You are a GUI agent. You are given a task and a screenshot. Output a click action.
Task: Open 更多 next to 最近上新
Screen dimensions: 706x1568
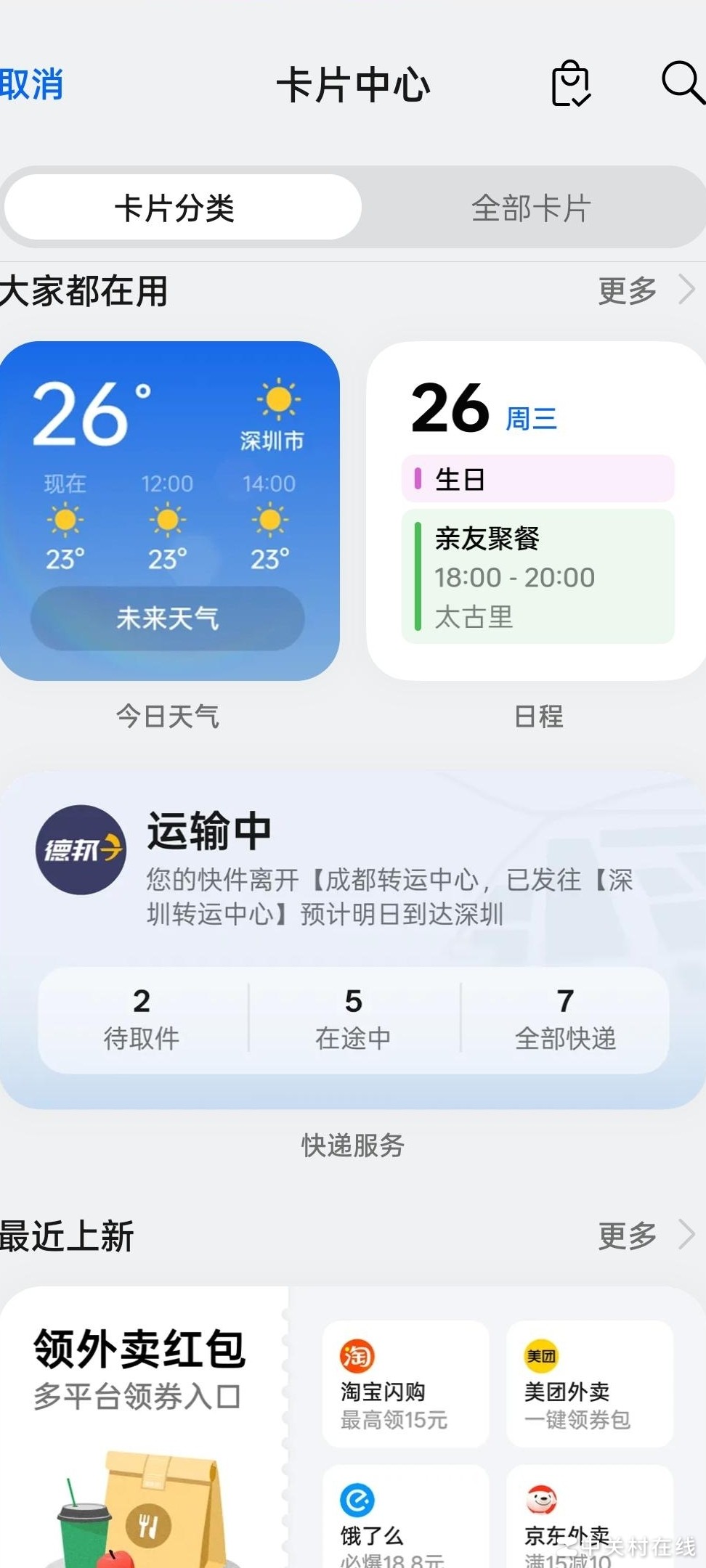coord(645,1235)
